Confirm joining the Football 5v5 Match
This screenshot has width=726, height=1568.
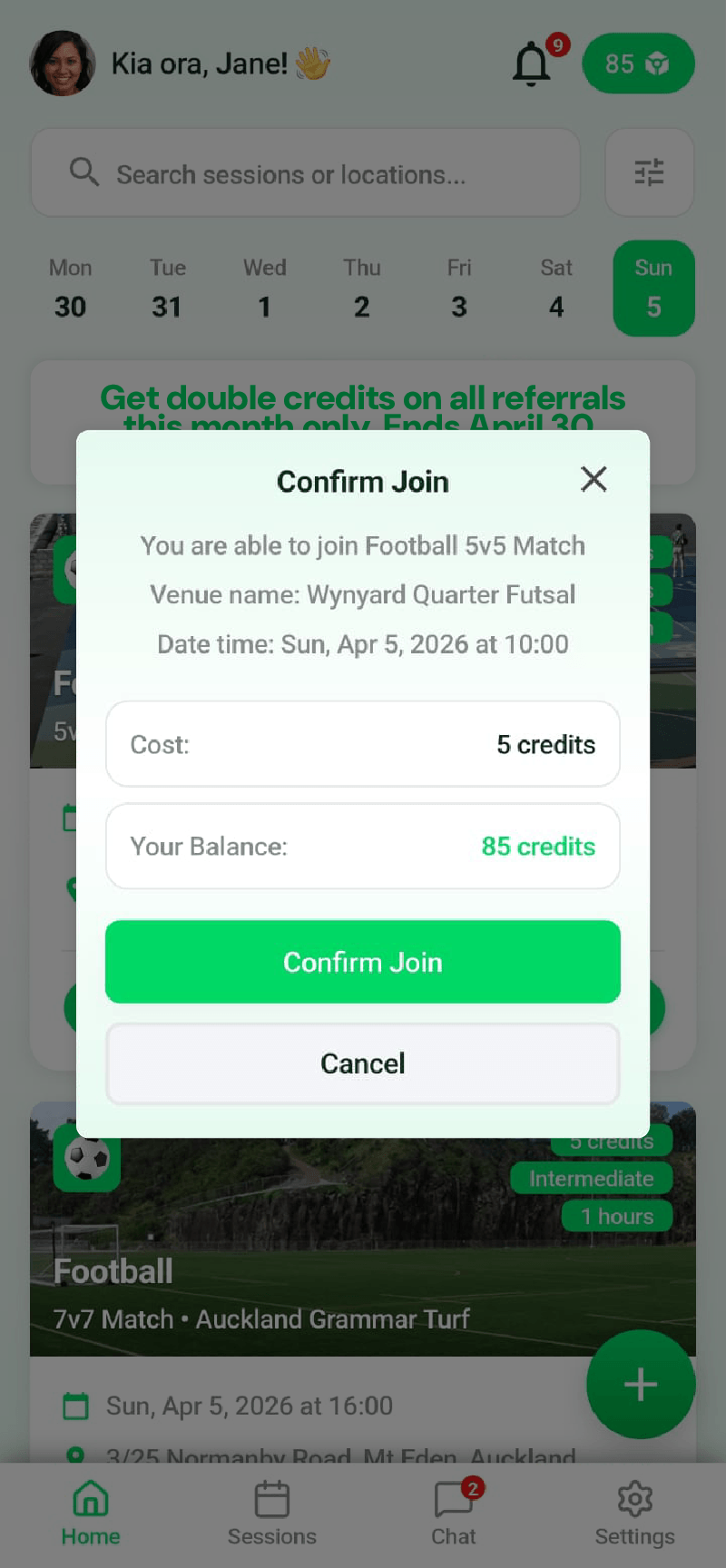363,962
